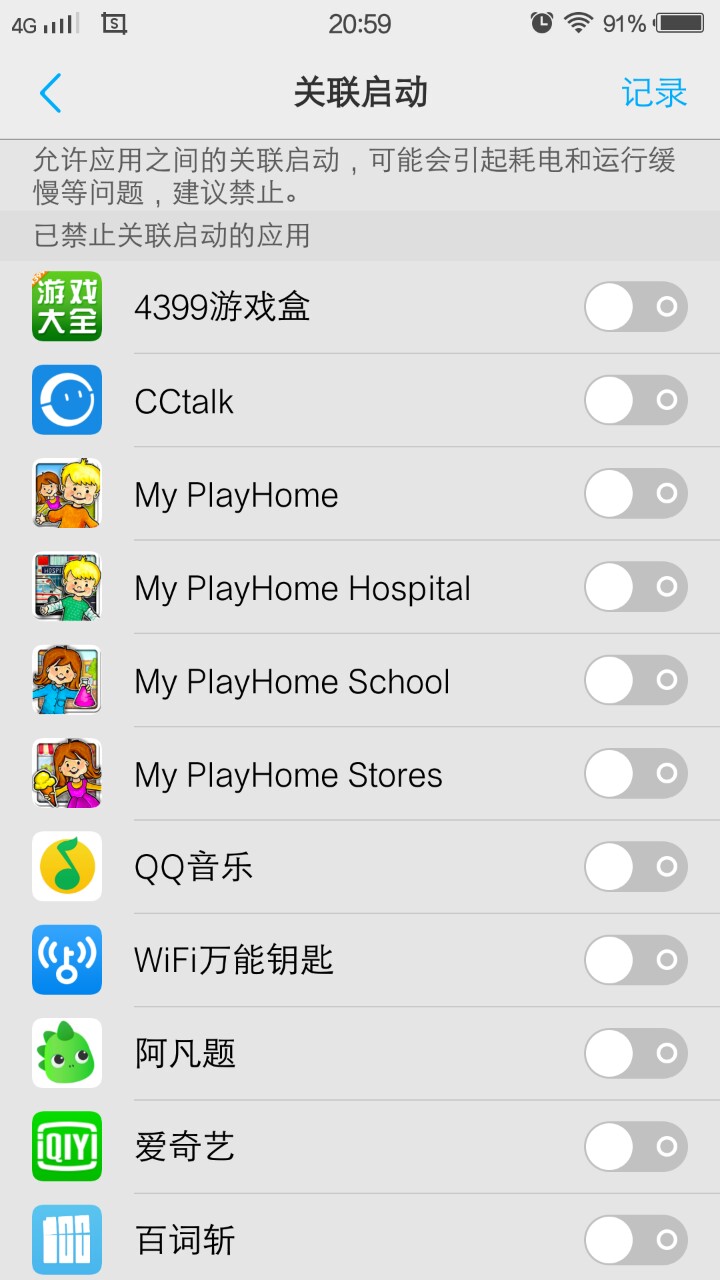Screen dimensions: 720x1280
Task: Toggle associated launch for 4399游戏盒
Action: pos(636,307)
